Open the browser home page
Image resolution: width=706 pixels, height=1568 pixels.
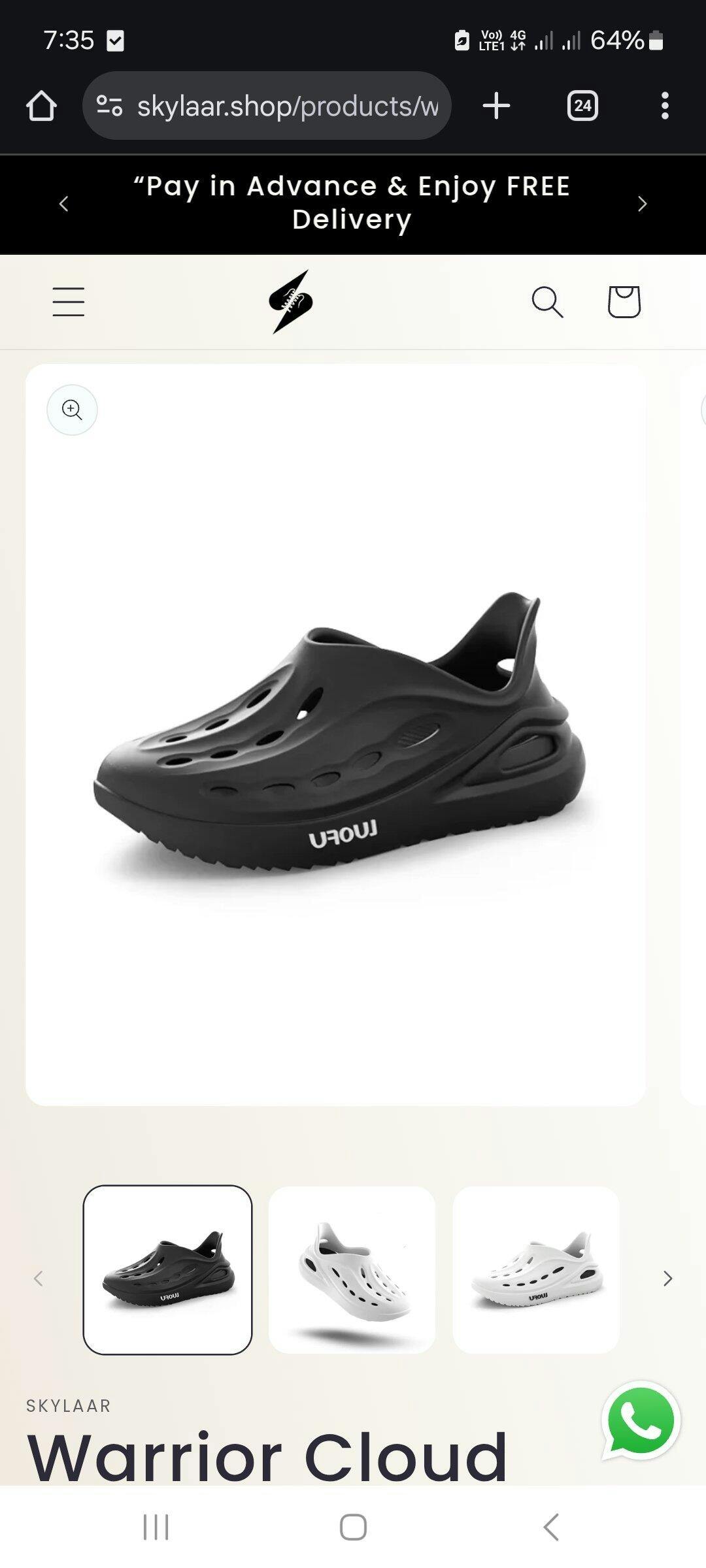point(41,106)
